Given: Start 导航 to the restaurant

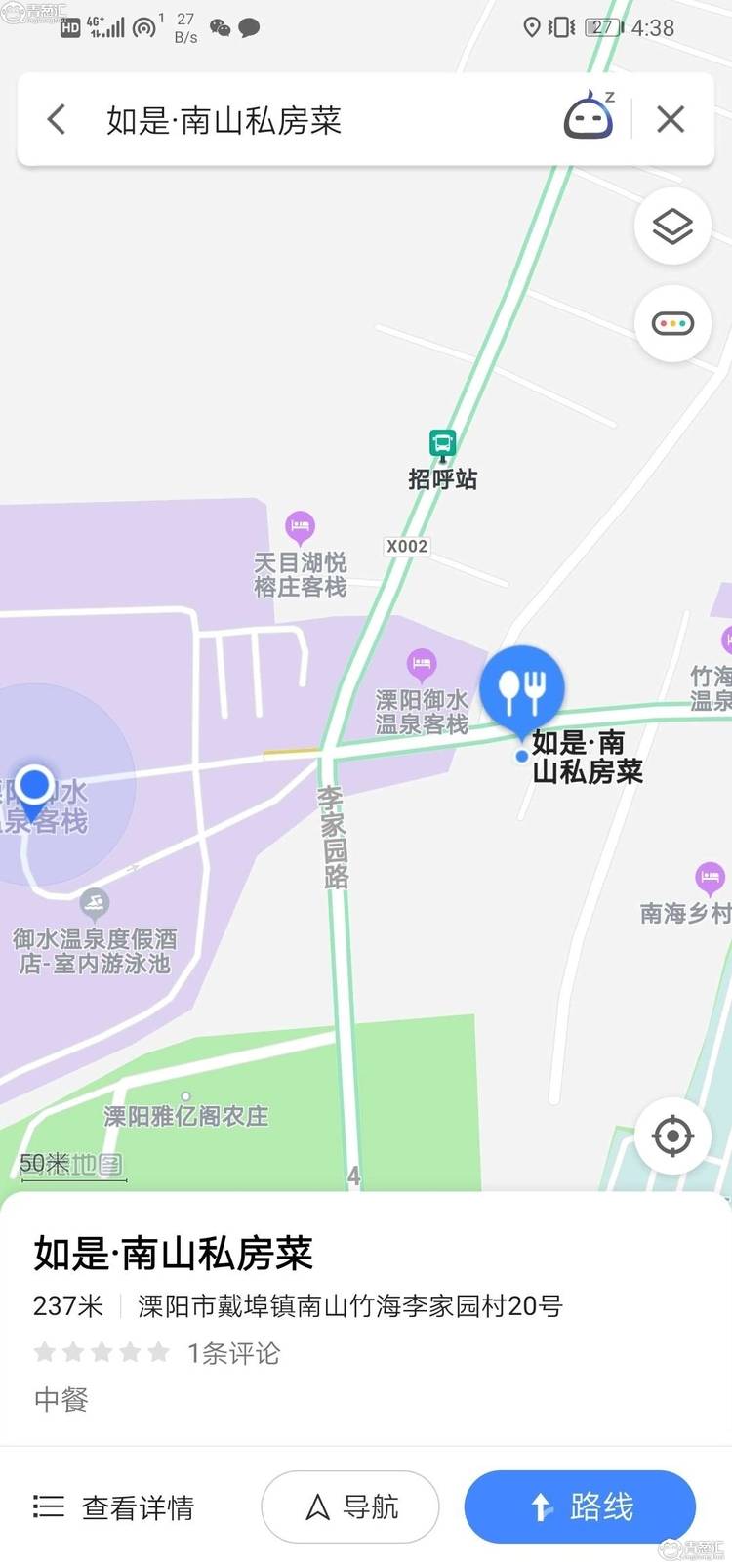Looking at the screenshot, I should coord(350,1506).
